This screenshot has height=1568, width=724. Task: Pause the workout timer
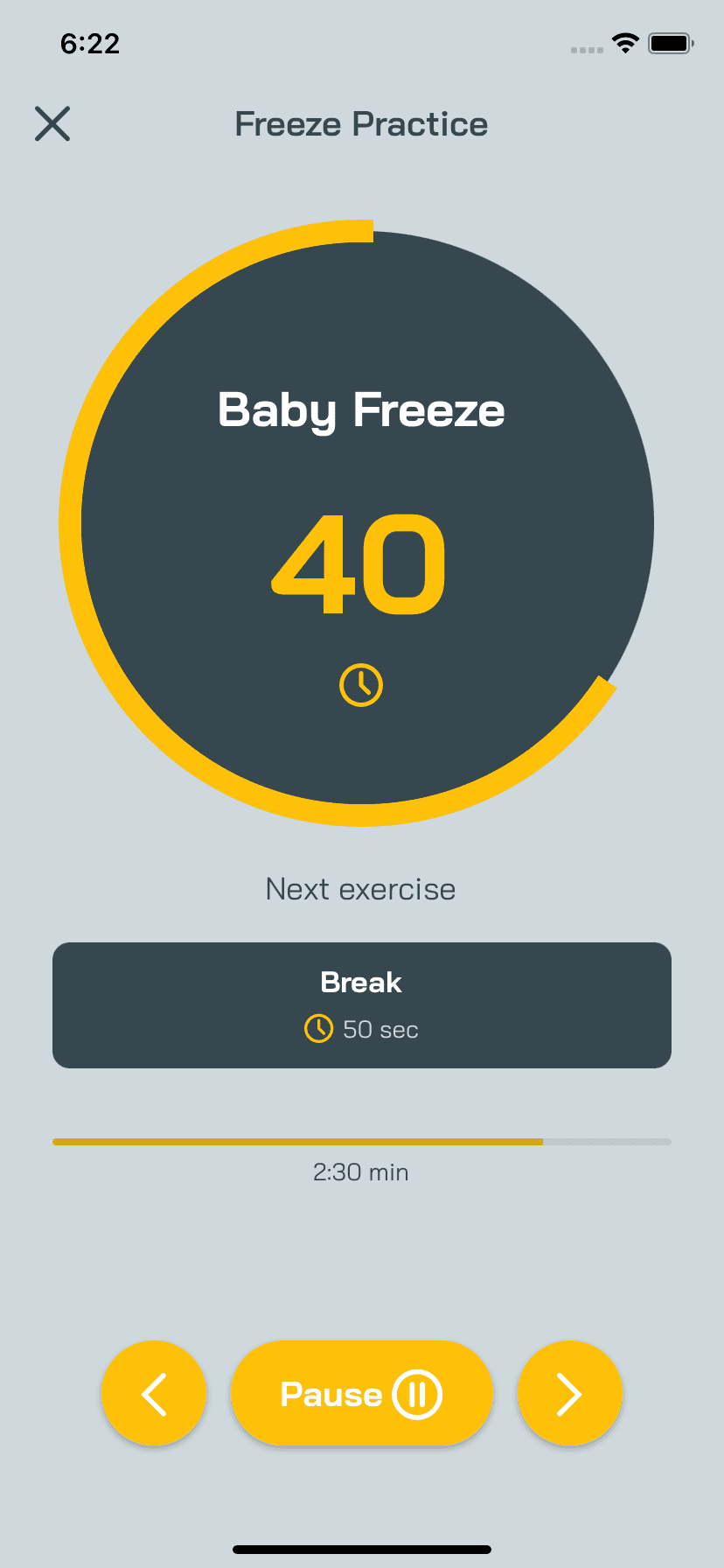(x=362, y=1394)
